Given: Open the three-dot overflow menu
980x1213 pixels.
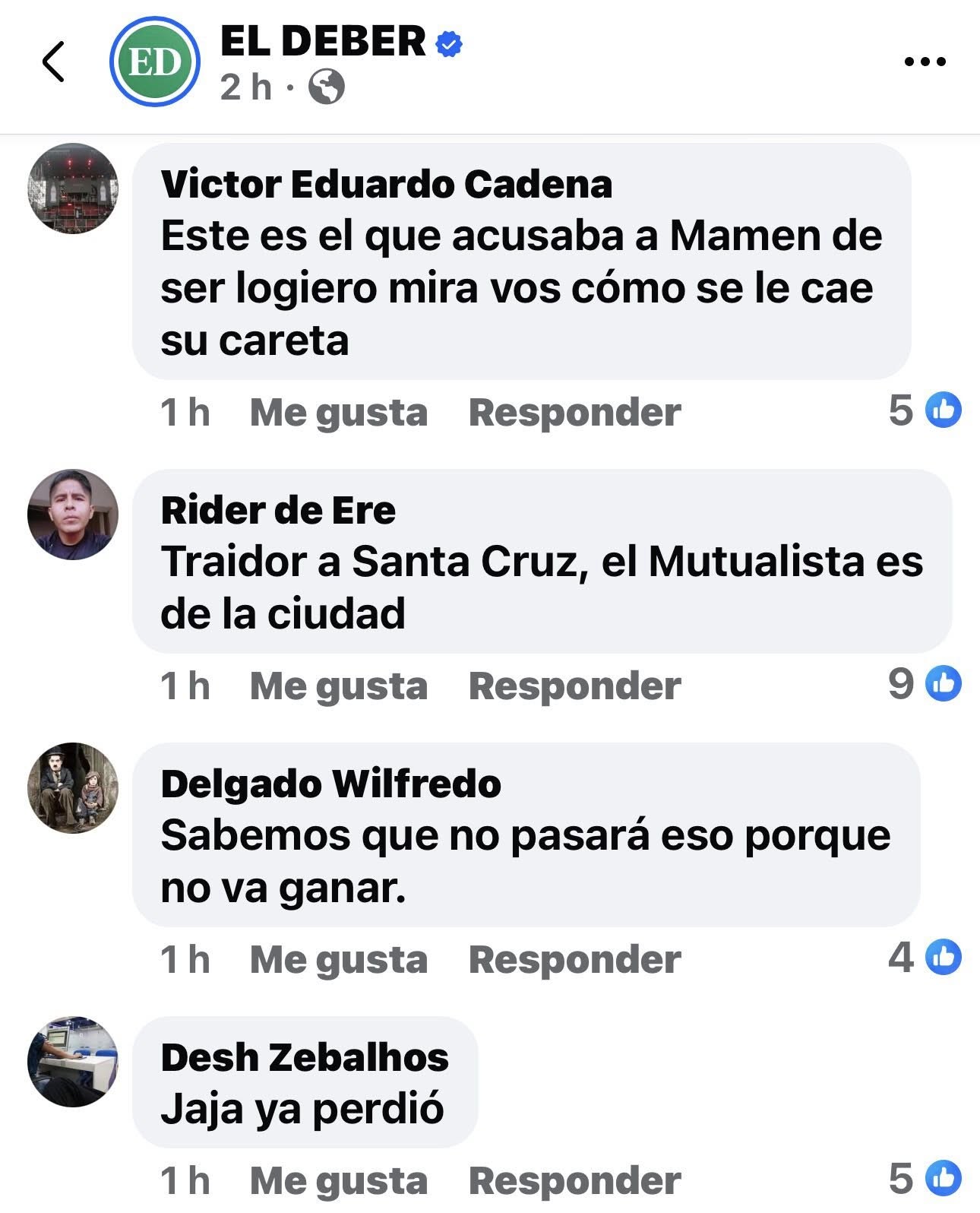Looking at the screenshot, I should tap(925, 62).
